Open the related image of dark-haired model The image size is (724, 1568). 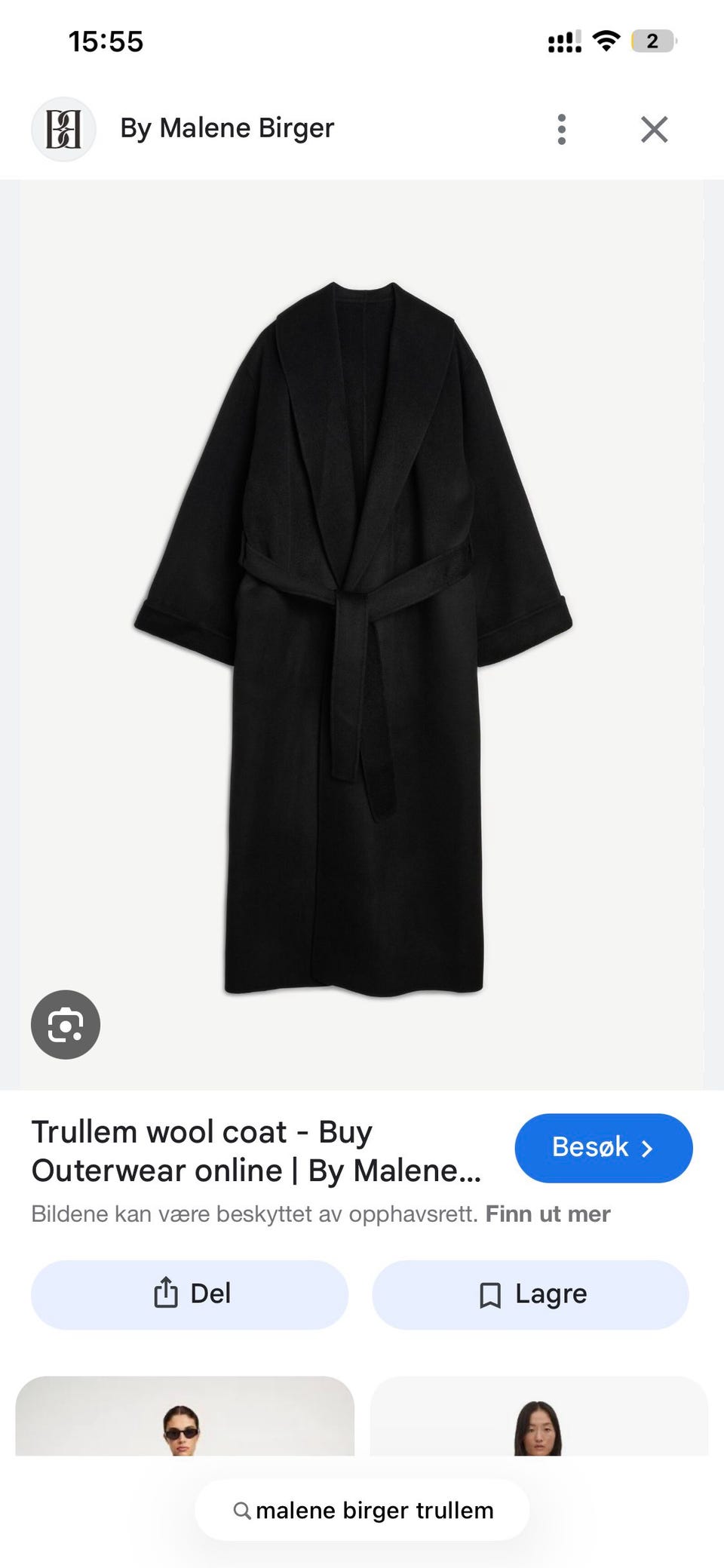click(538, 1416)
